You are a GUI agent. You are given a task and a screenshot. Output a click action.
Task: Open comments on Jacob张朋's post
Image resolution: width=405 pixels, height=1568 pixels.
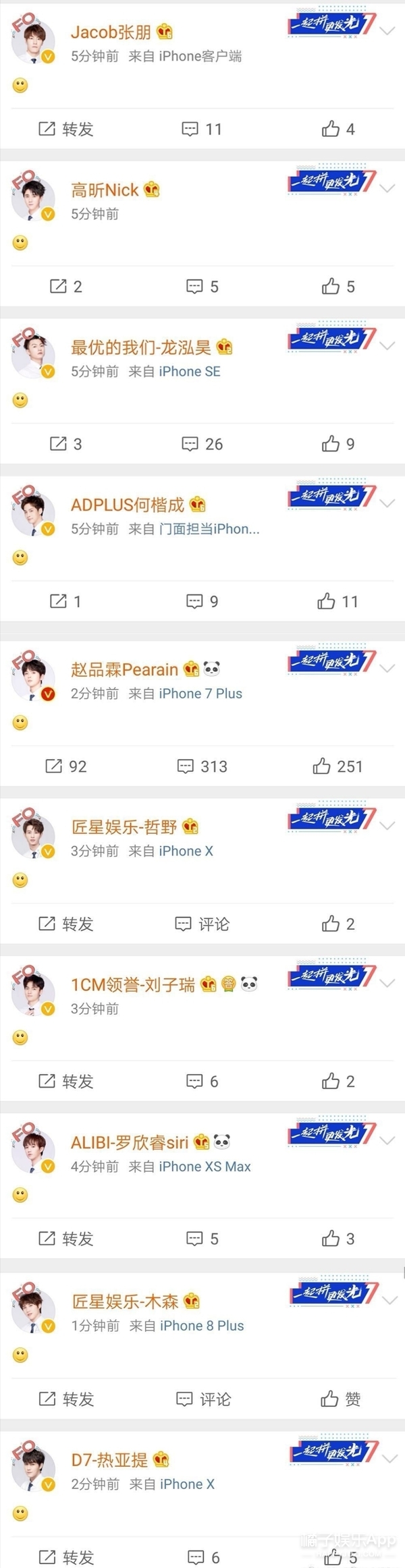(202, 129)
